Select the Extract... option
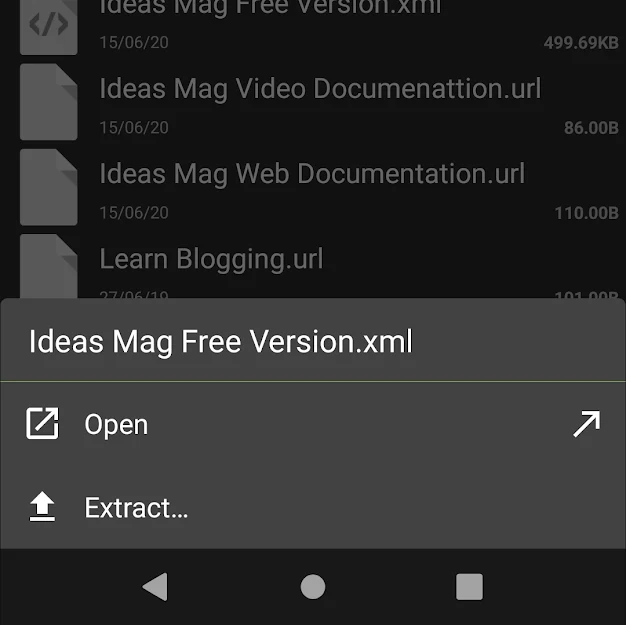This screenshot has width=626, height=625. coord(136,508)
